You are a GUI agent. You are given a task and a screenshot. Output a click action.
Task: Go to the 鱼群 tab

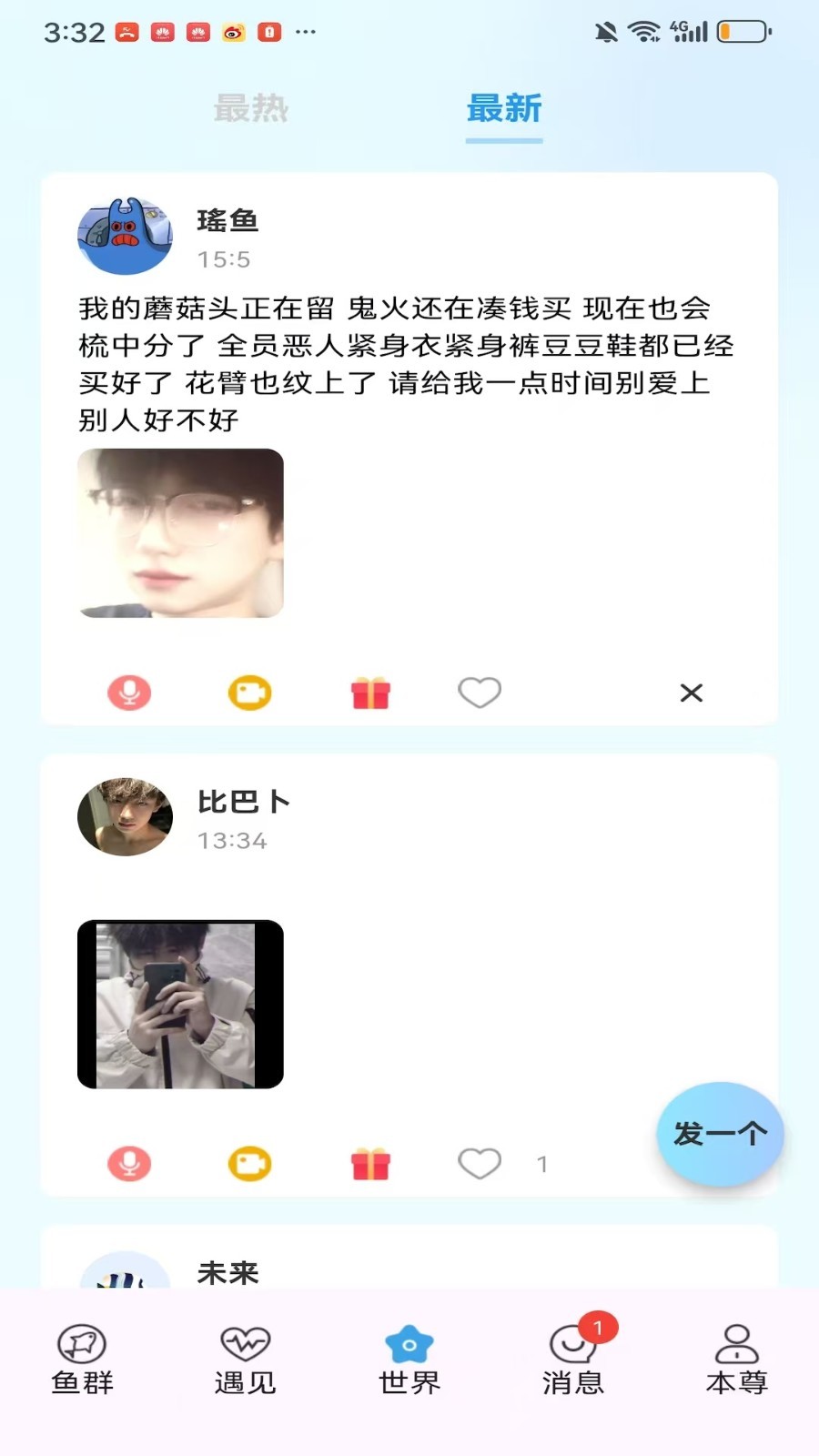82,1360
